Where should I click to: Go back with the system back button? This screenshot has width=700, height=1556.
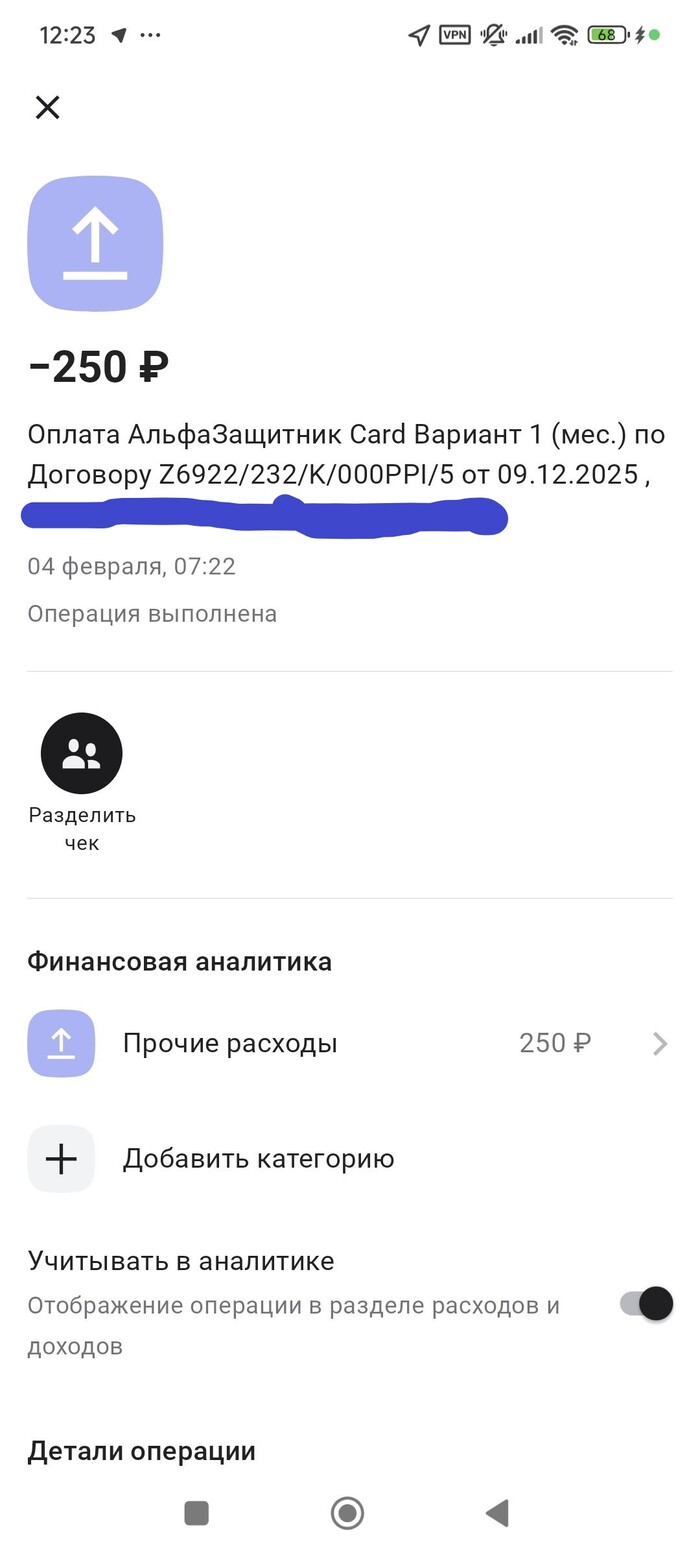pos(497,1513)
